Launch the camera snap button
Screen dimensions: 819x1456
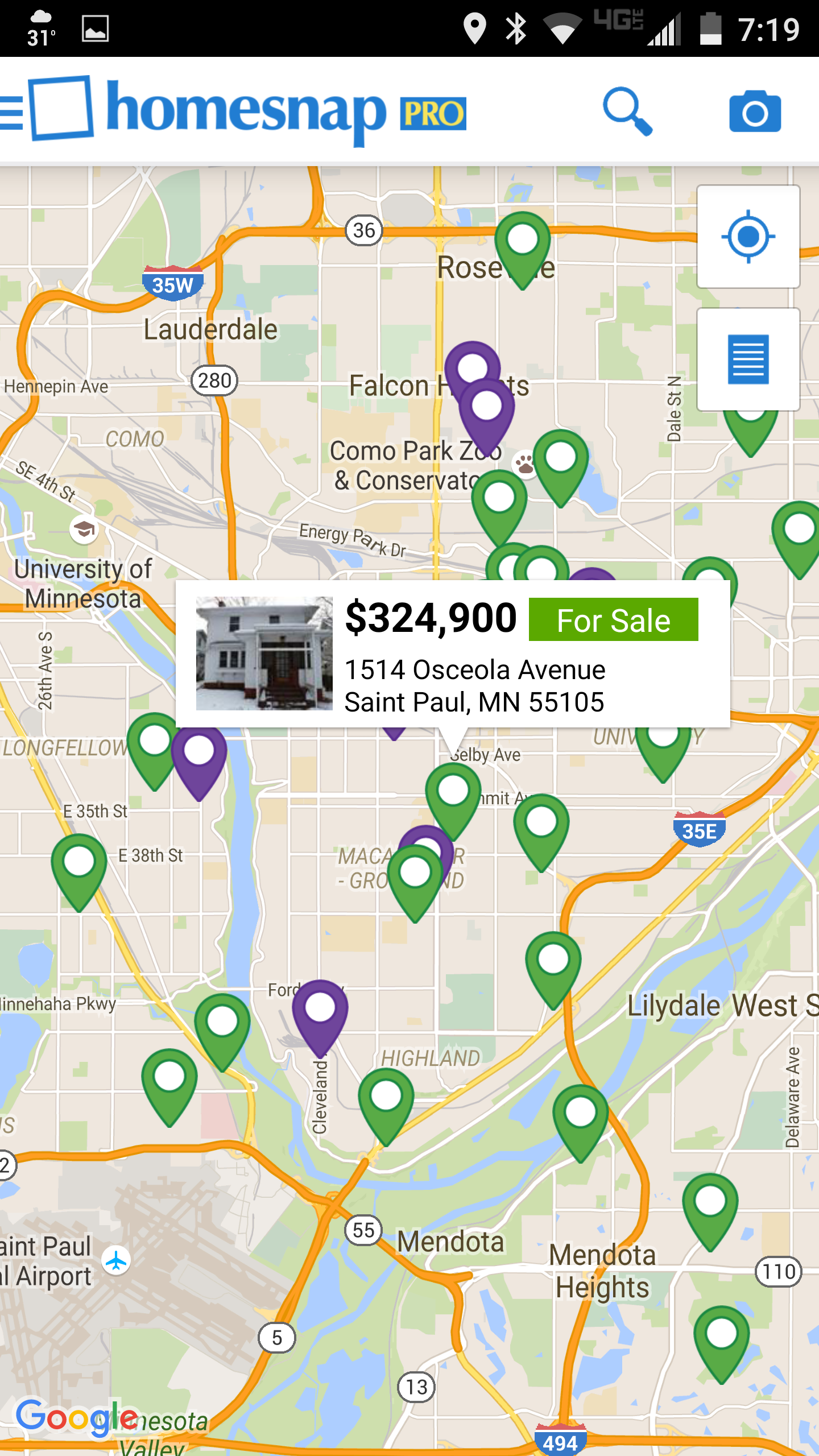[x=755, y=111]
